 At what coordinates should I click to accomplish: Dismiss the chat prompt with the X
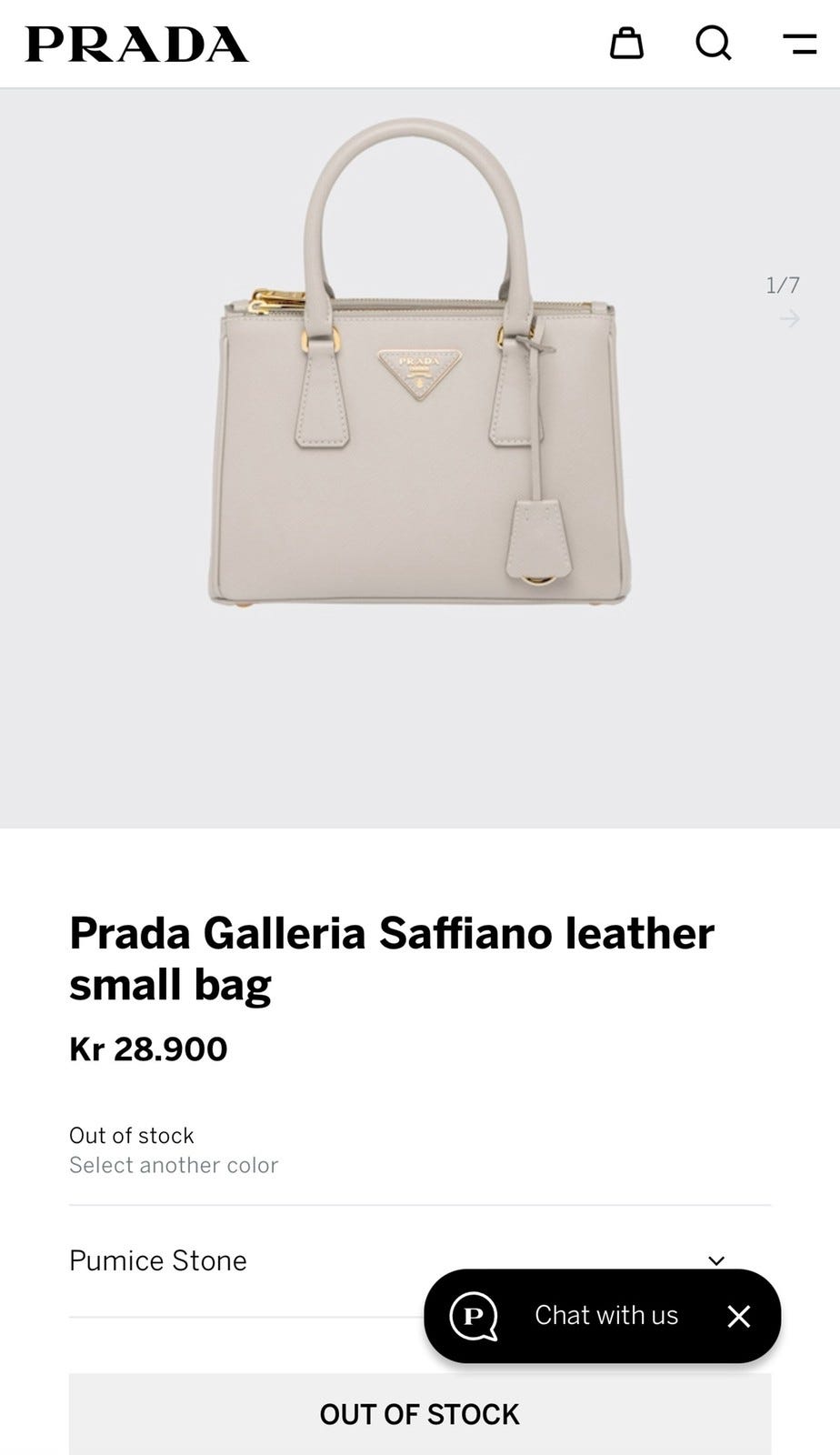tap(738, 1316)
